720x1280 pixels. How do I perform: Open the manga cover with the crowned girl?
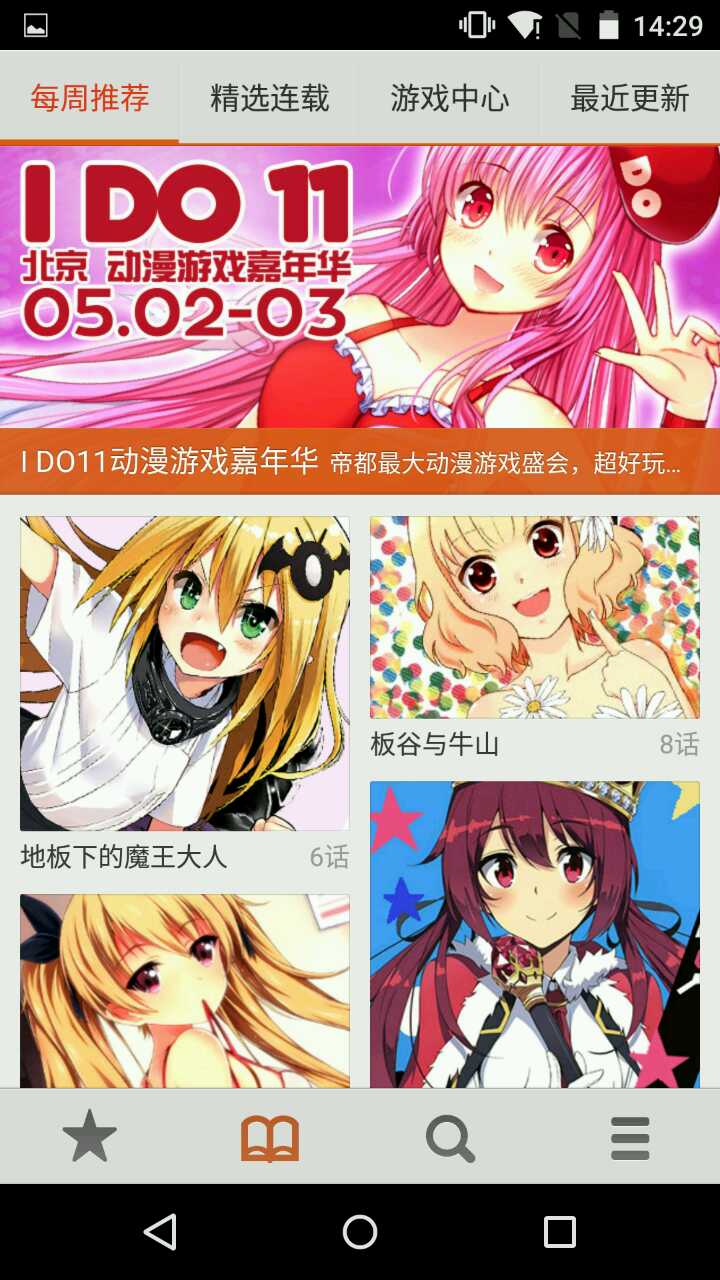pyautogui.click(x=534, y=935)
